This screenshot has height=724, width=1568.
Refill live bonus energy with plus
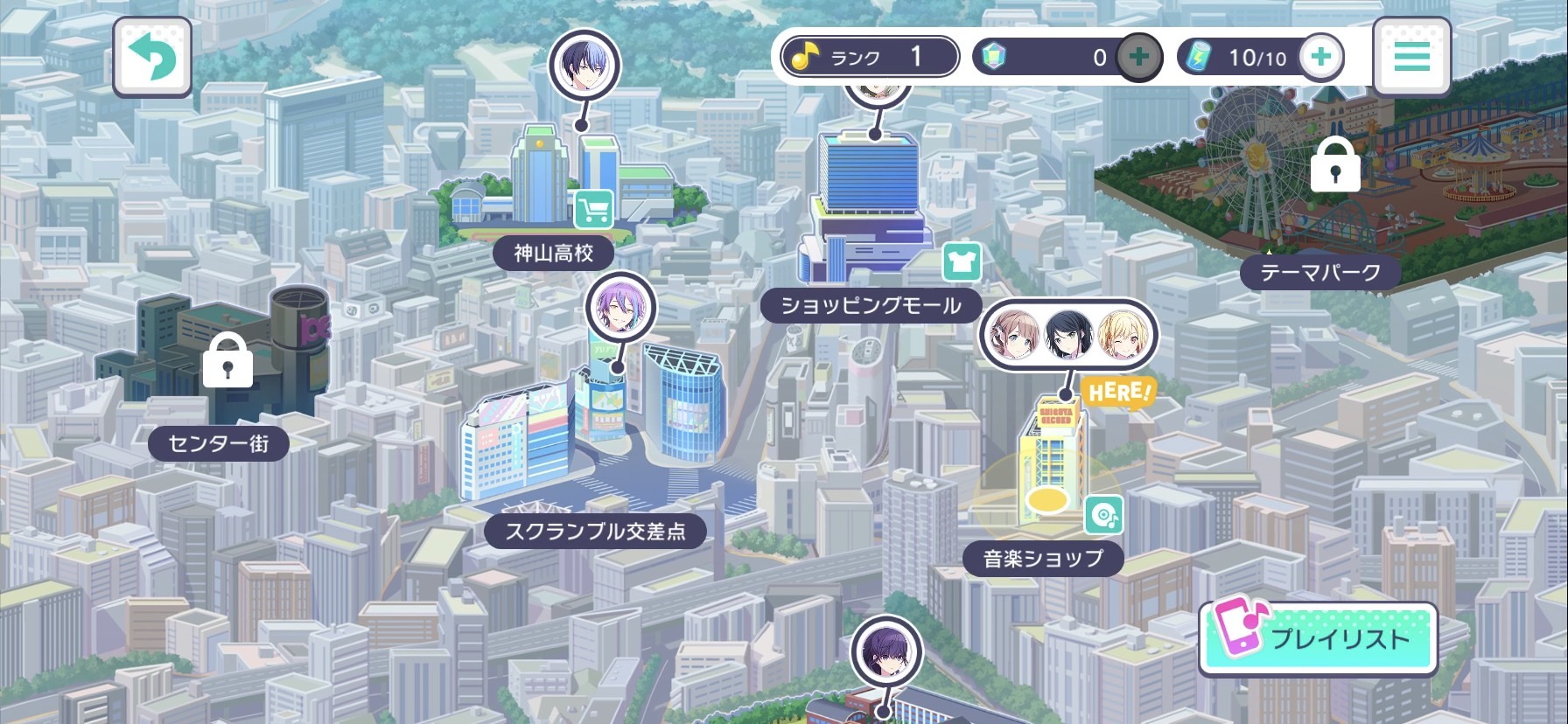tap(1320, 58)
